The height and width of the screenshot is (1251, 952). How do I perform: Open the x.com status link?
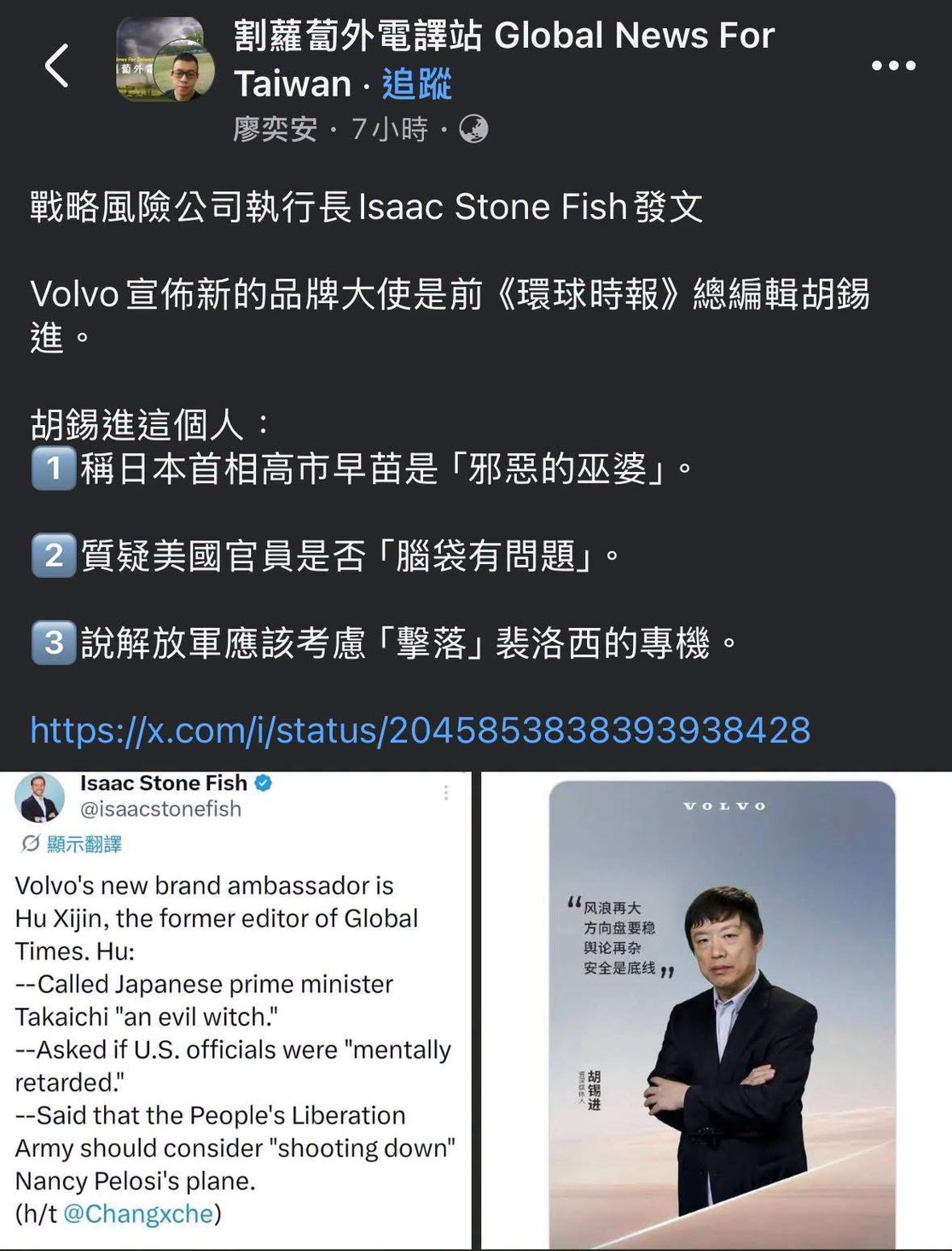point(420,730)
